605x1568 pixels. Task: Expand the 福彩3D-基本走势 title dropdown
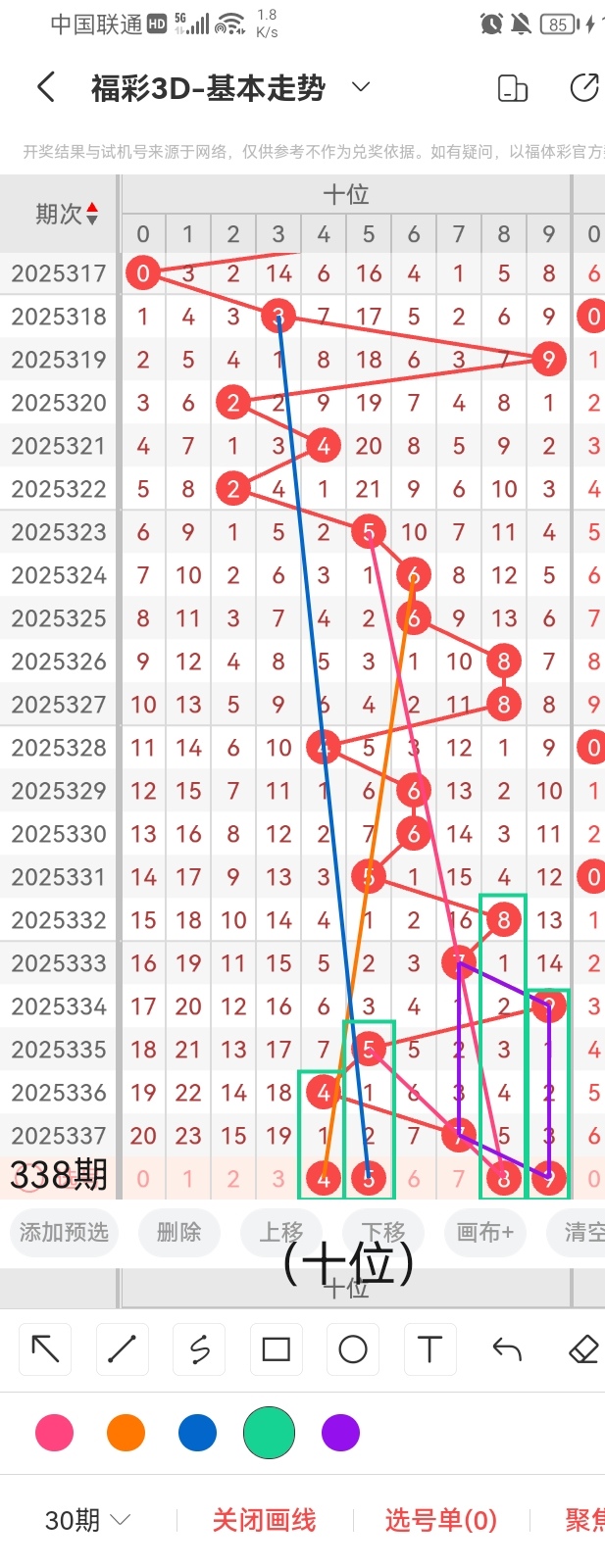[x=361, y=87]
